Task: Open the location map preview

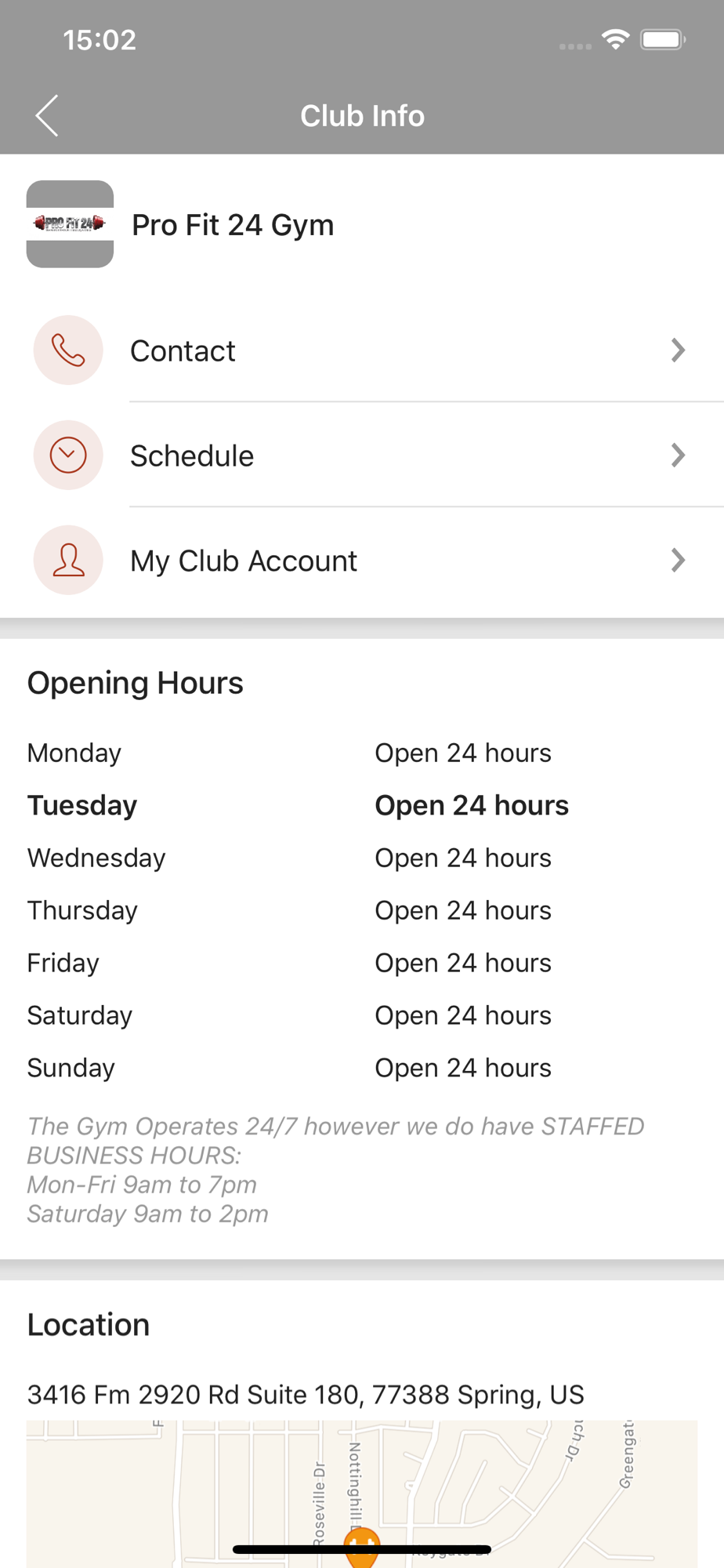Action: [362, 1494]
